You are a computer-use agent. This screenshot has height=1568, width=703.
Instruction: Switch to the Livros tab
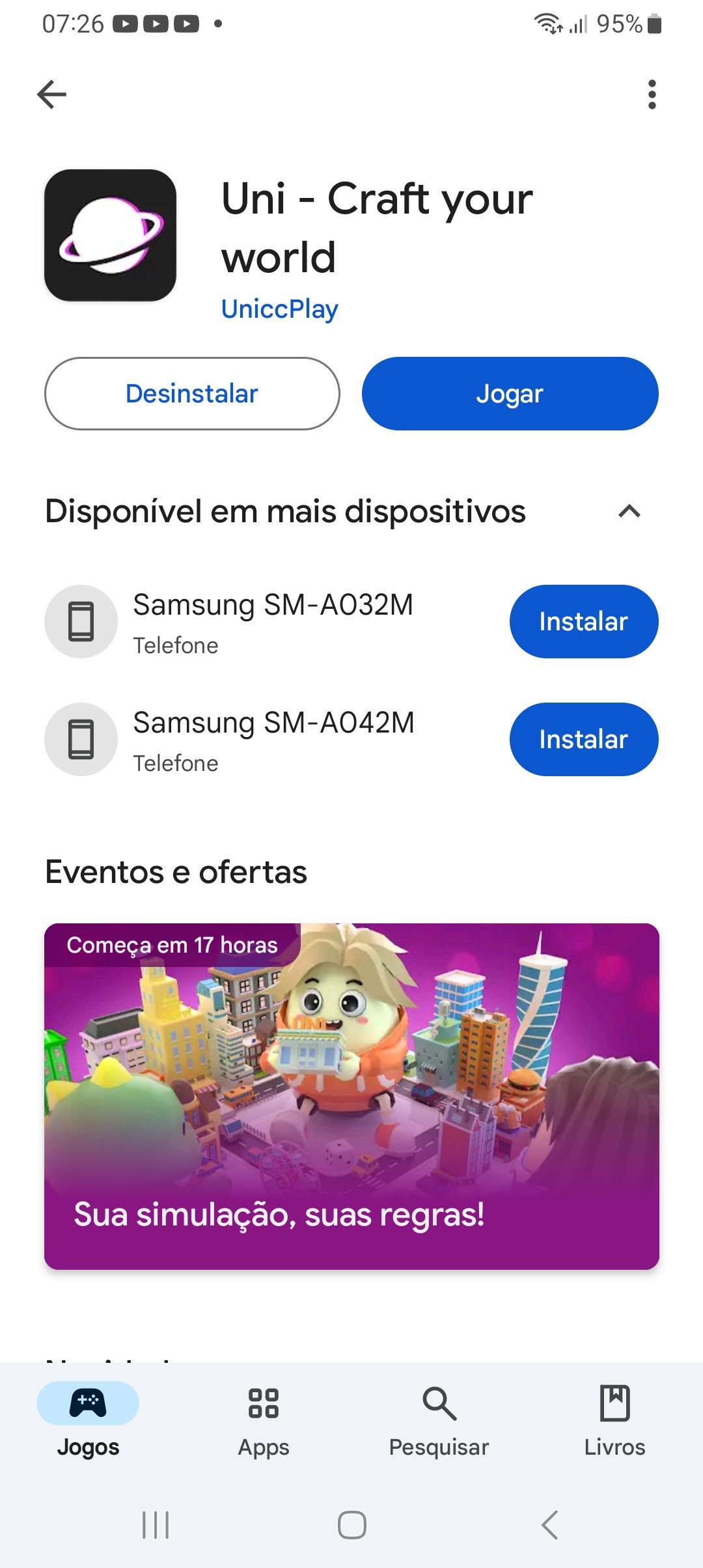[x=614, y=1423]
